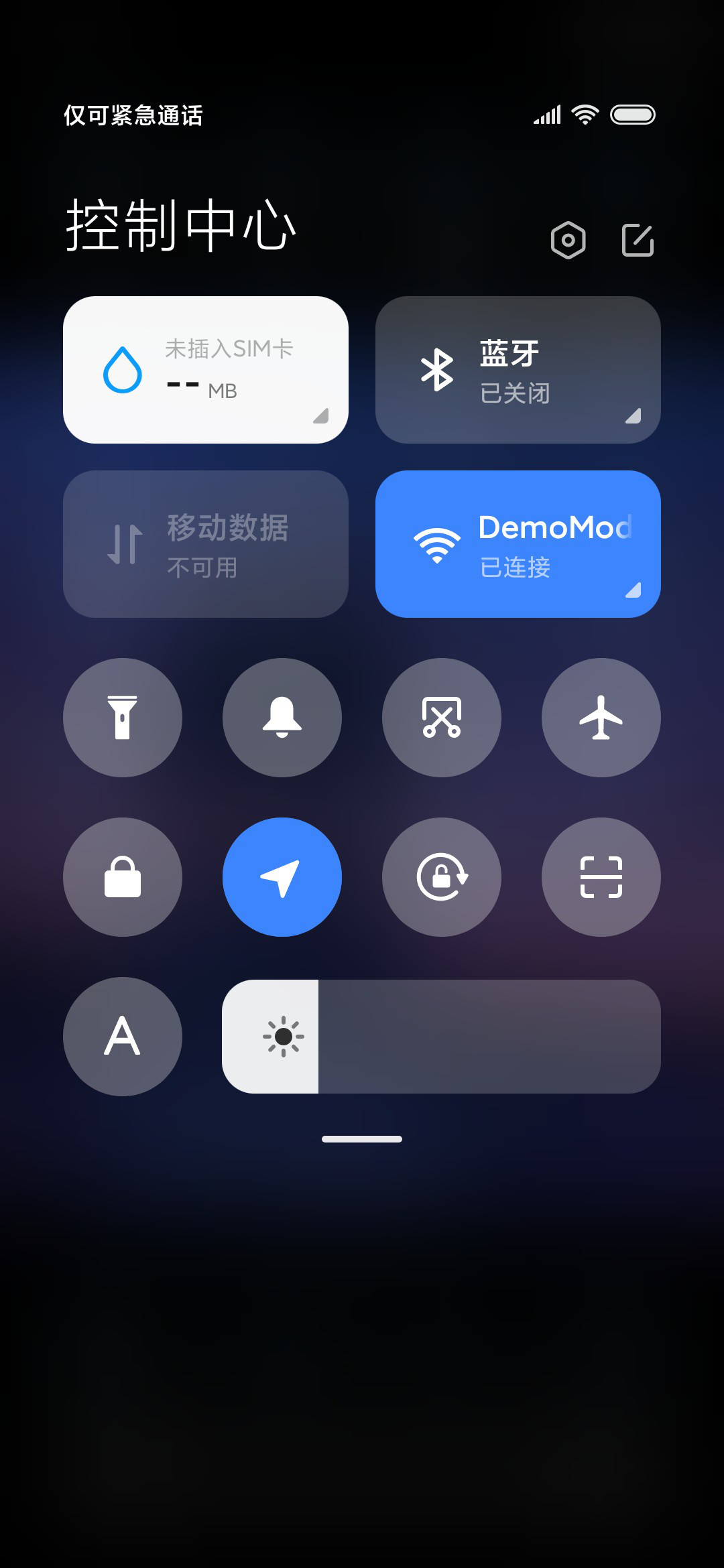Expand Wi-Fi networks via the DemoMod corner arrow
724x1568 pixels.
click(633, 590)
